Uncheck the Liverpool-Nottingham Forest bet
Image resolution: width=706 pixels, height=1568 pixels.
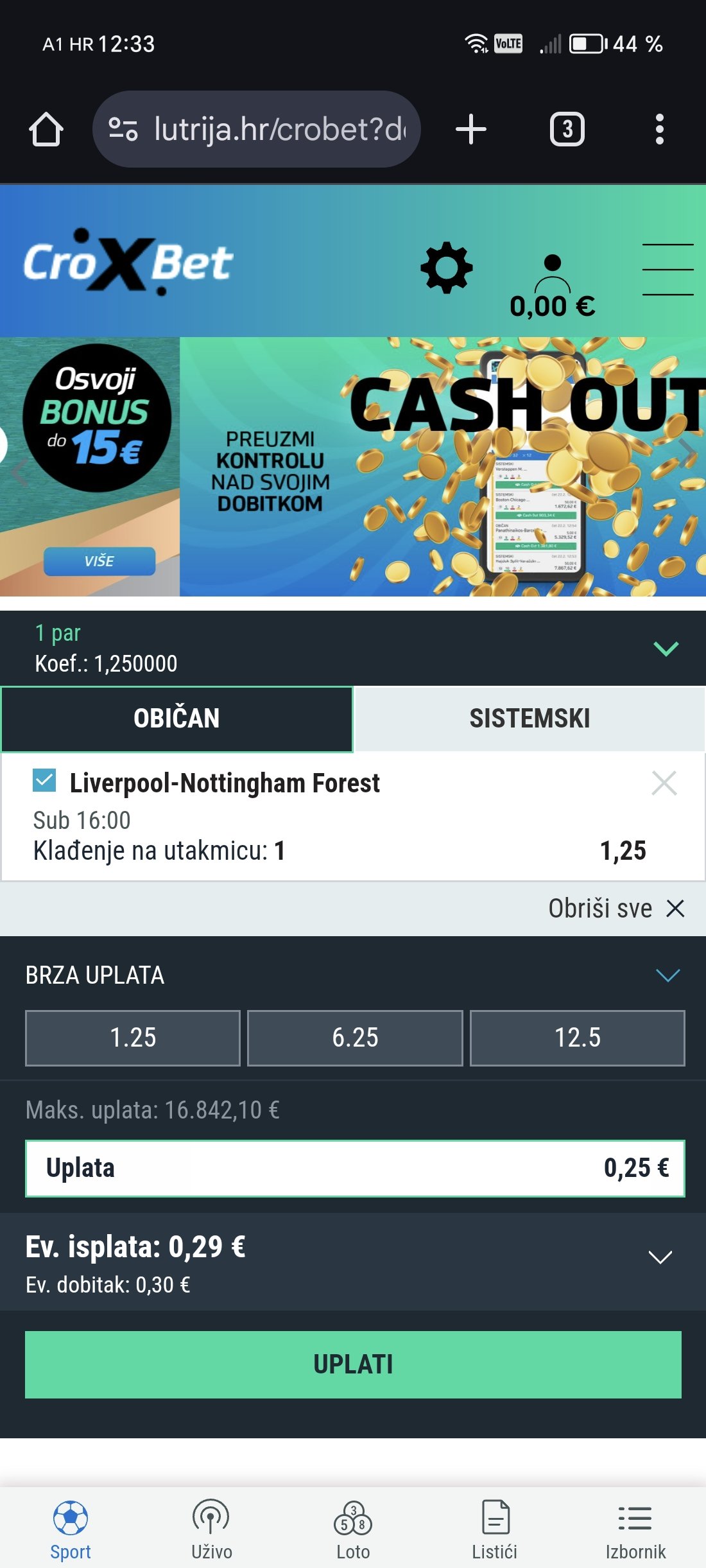[44, 781]
